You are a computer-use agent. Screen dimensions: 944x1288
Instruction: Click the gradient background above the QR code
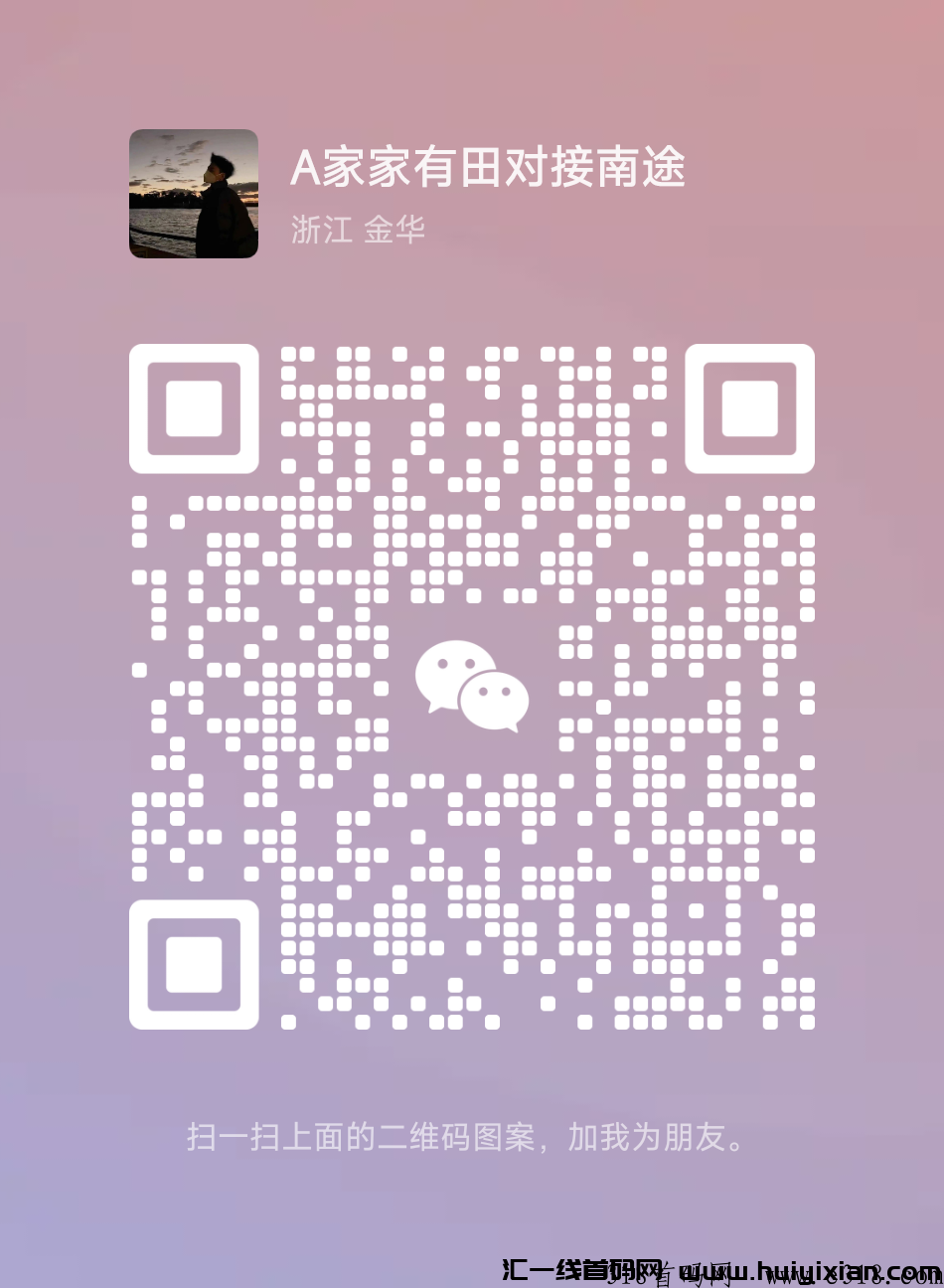point(472,298)
